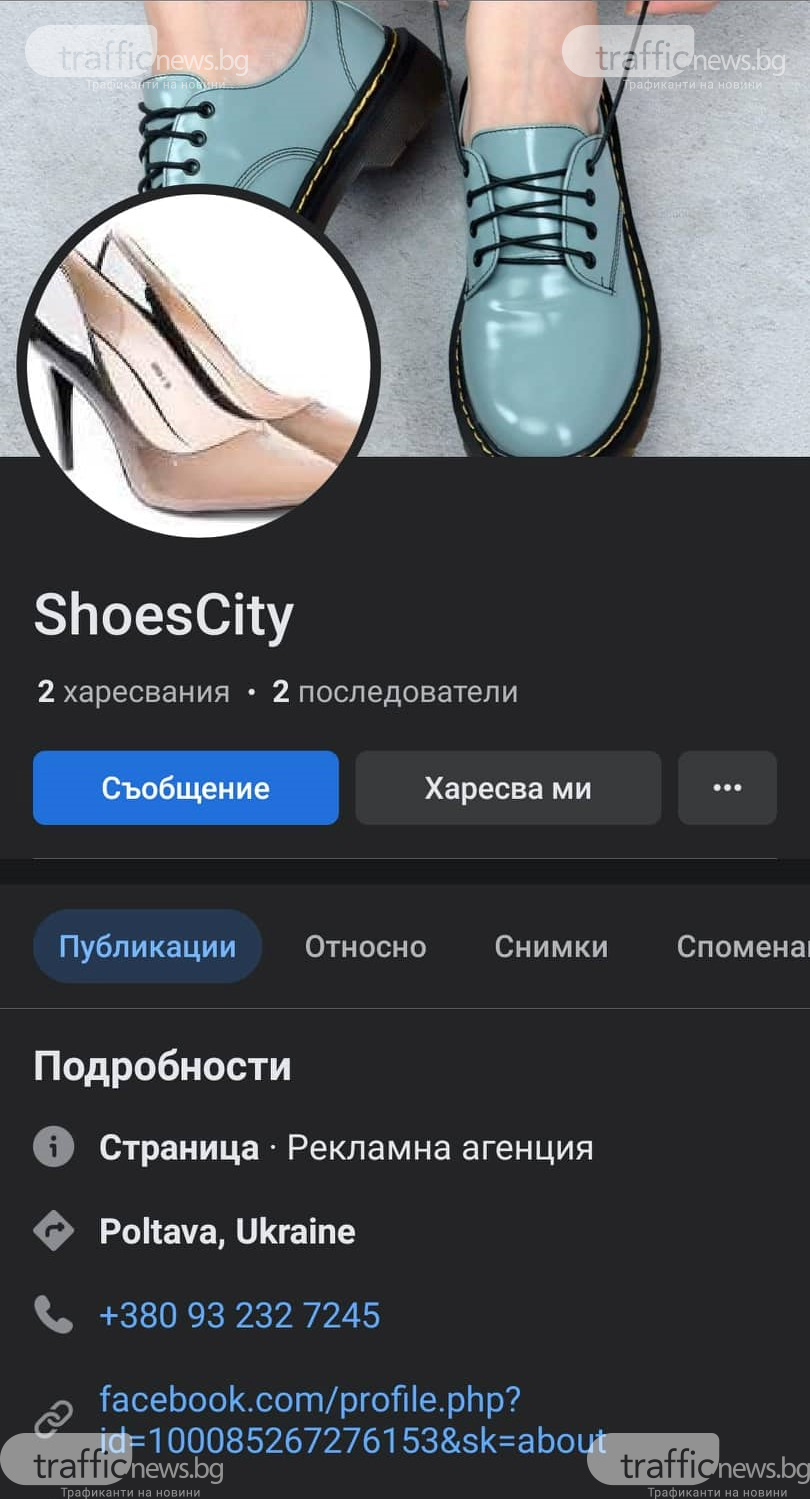The width and height of the screenshot is (810, 1499).
Task: Open more page actions via ellipsis button
Action: tap(727, 788)
